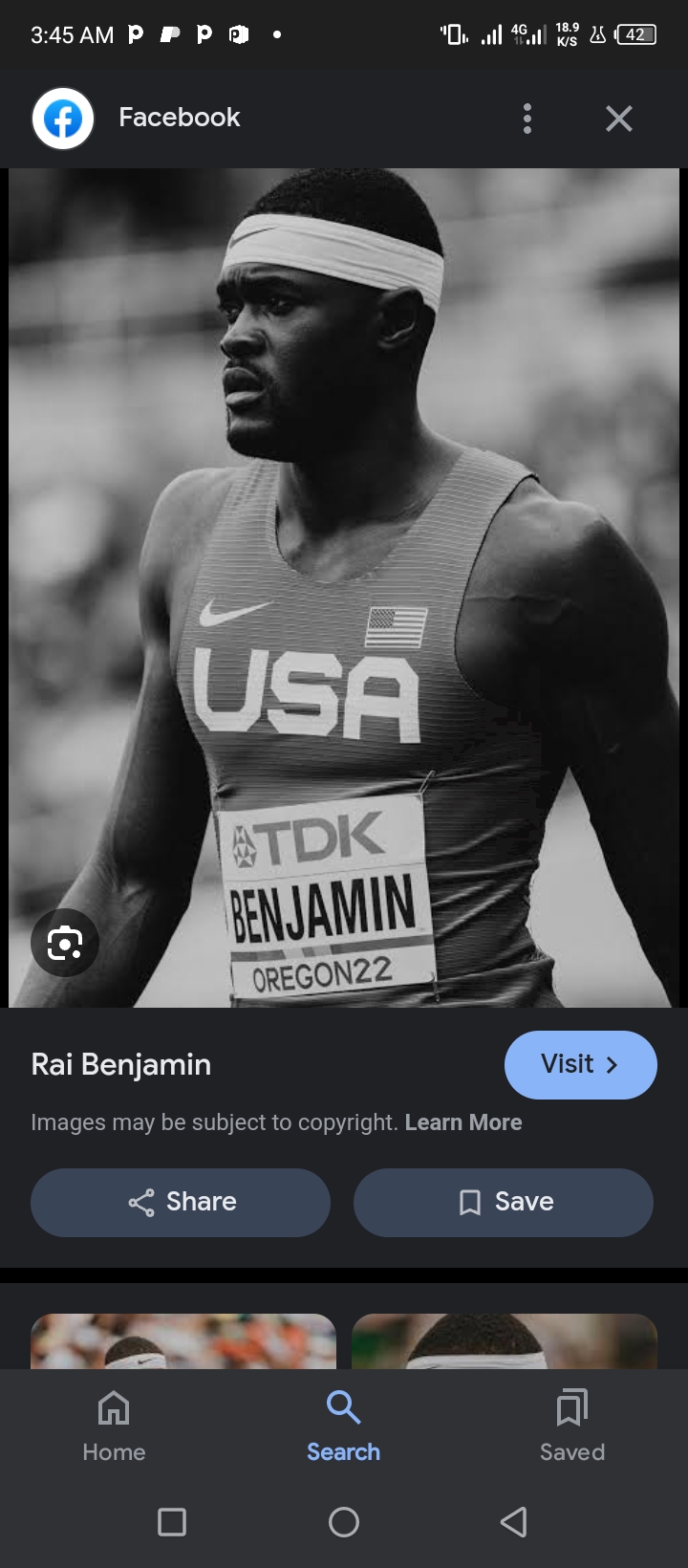Visit the Rai Benjamin source page
688x1568 pixels.
pos(581,1064)
